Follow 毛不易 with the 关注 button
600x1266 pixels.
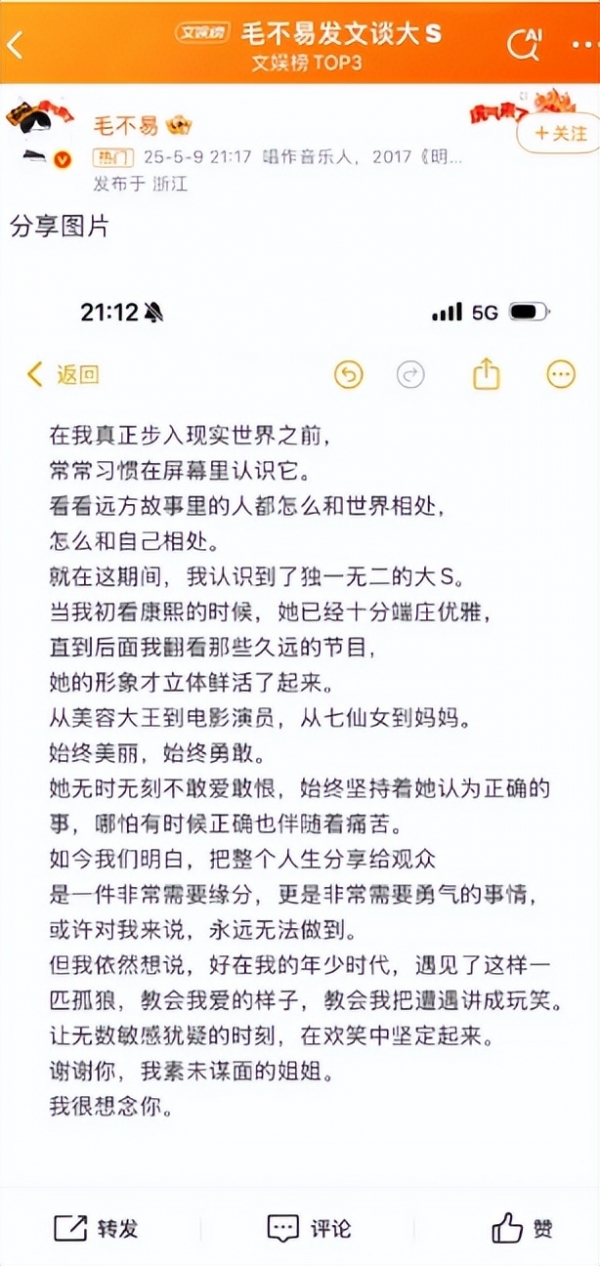561,133
